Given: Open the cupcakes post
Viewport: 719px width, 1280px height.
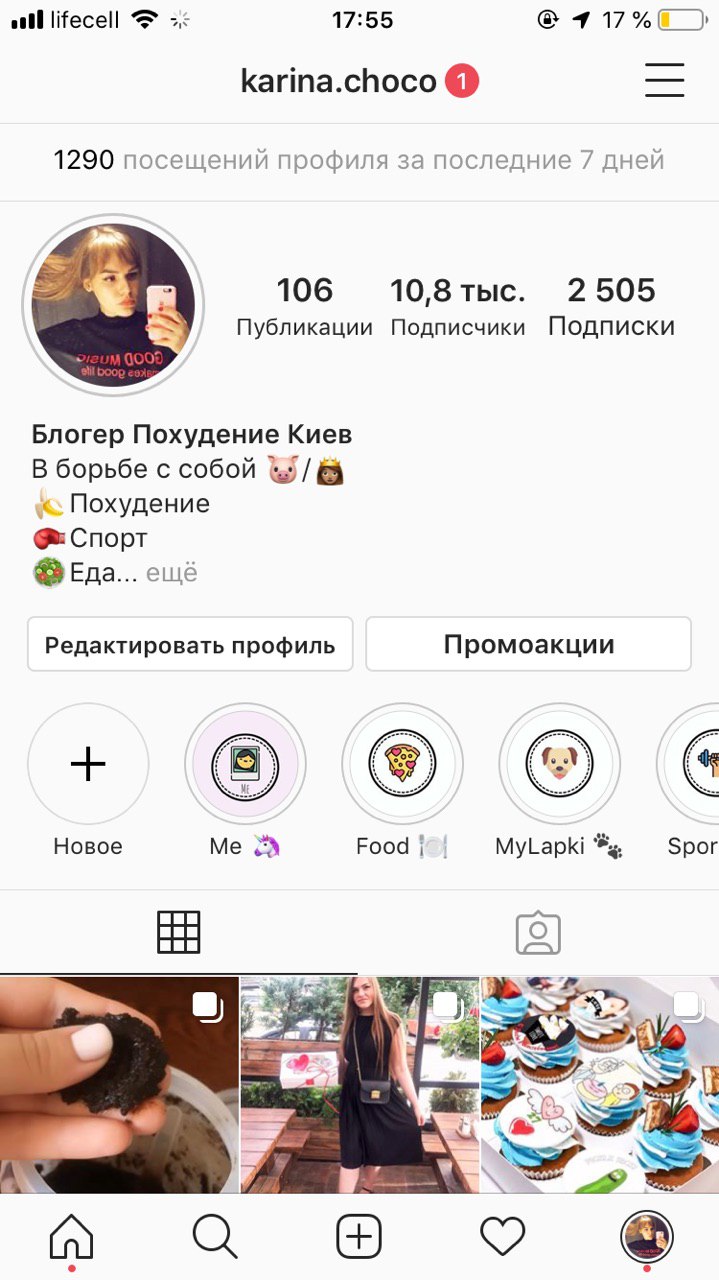Looking at the screenshot, I should [x=600, y=1084].
